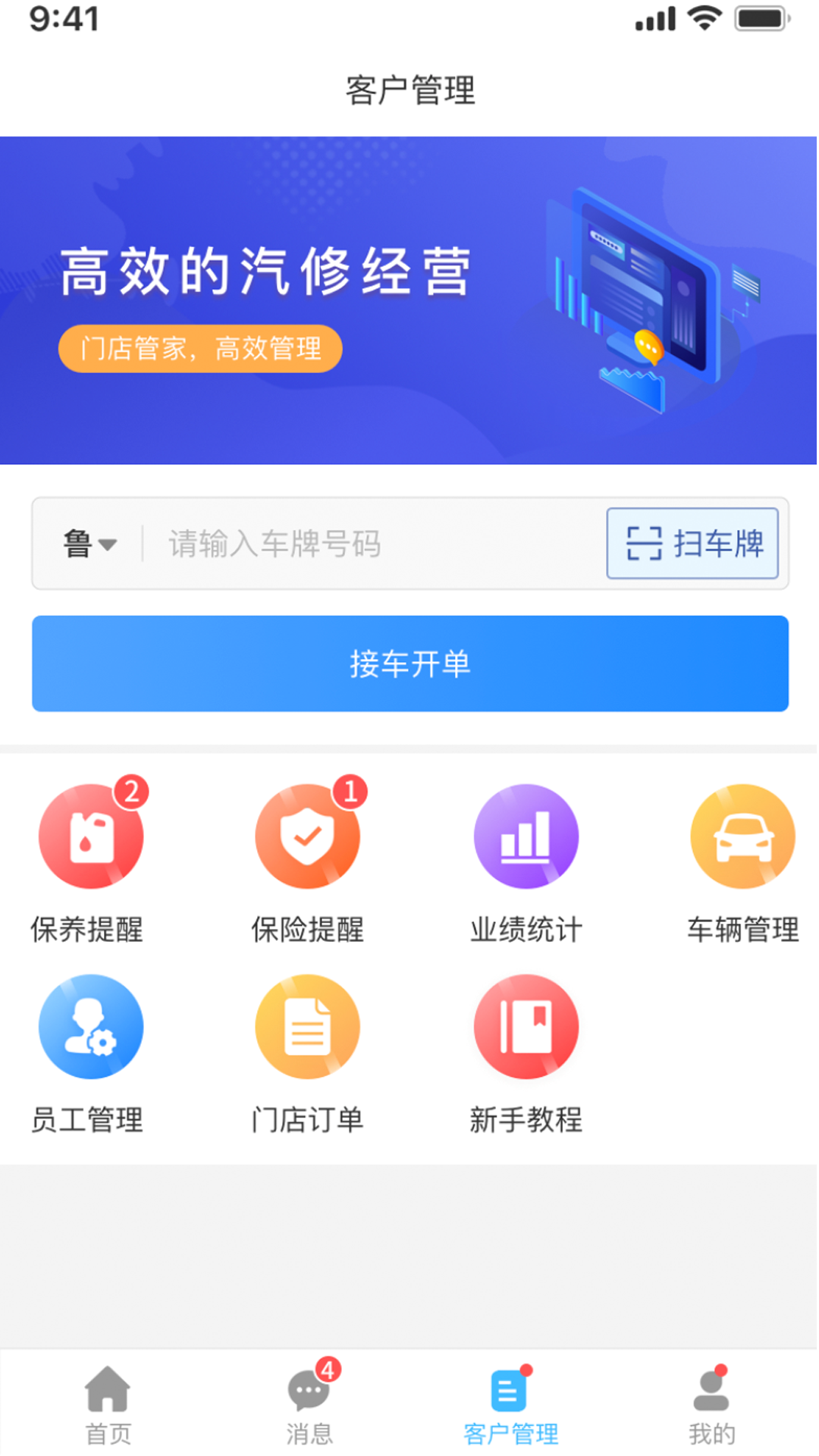View 门店订单 store orders
Image resolution: width=819 pixels, height=1456 pixels.
click(x=307, y=1028)
